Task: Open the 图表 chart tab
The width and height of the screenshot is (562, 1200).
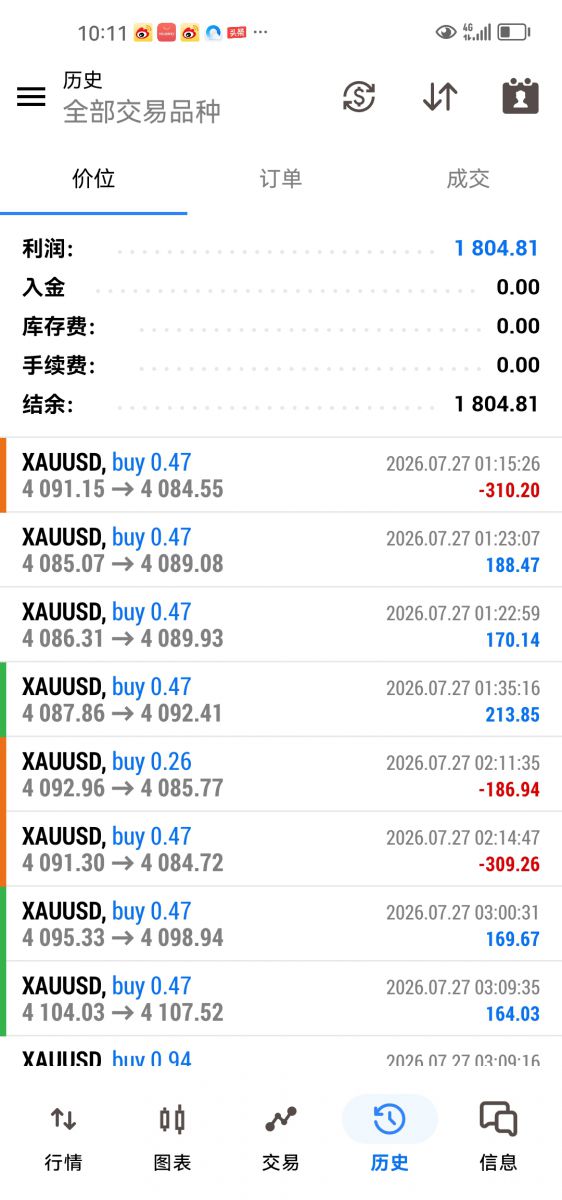Action: point(172,1137)
